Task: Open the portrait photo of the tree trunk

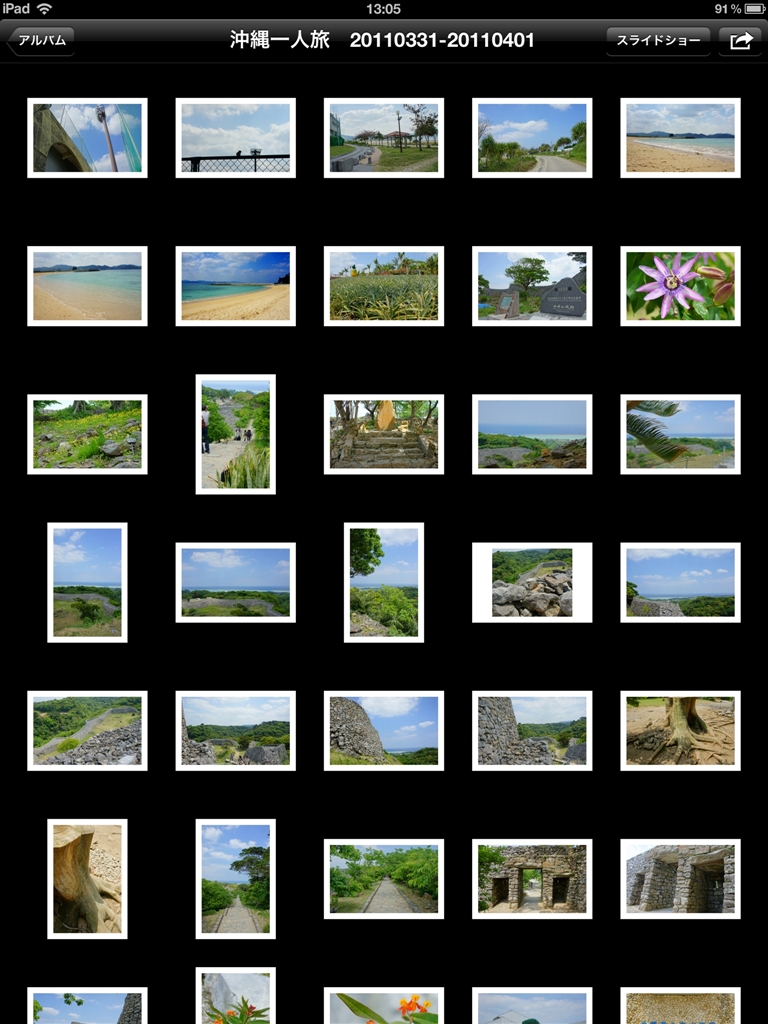Action: 88,878
